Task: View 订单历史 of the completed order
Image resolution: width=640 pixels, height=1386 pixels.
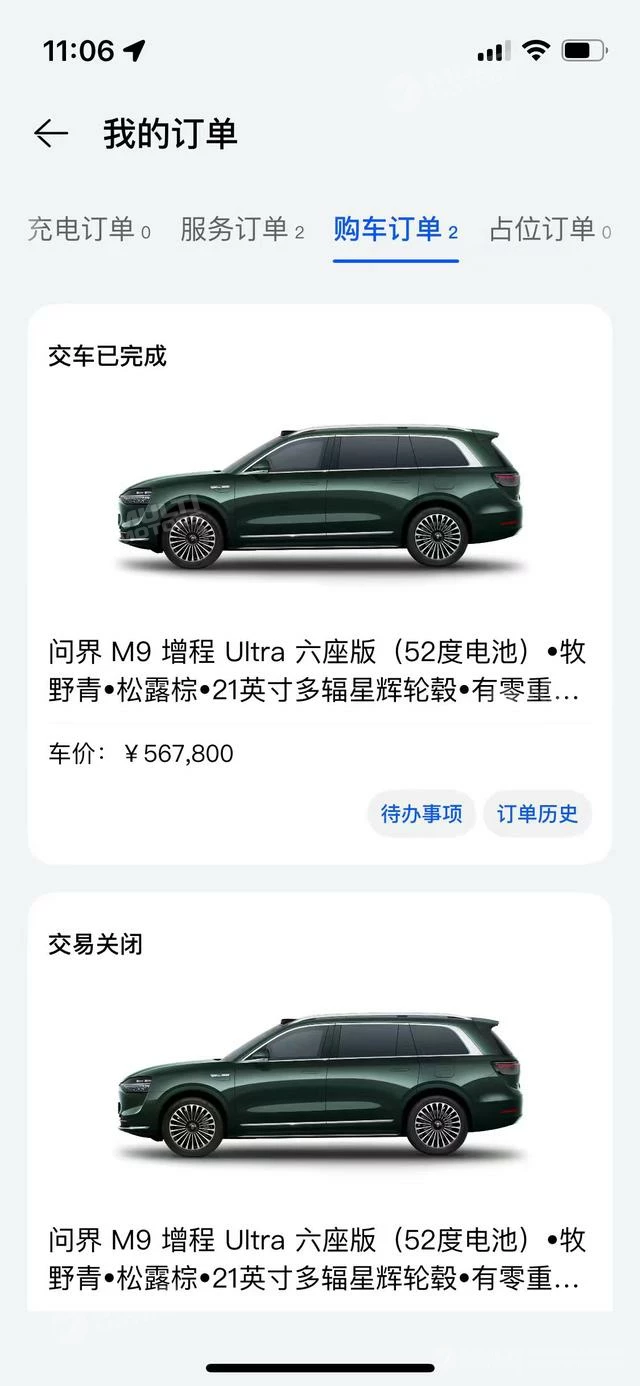Action: click(537, 814)
